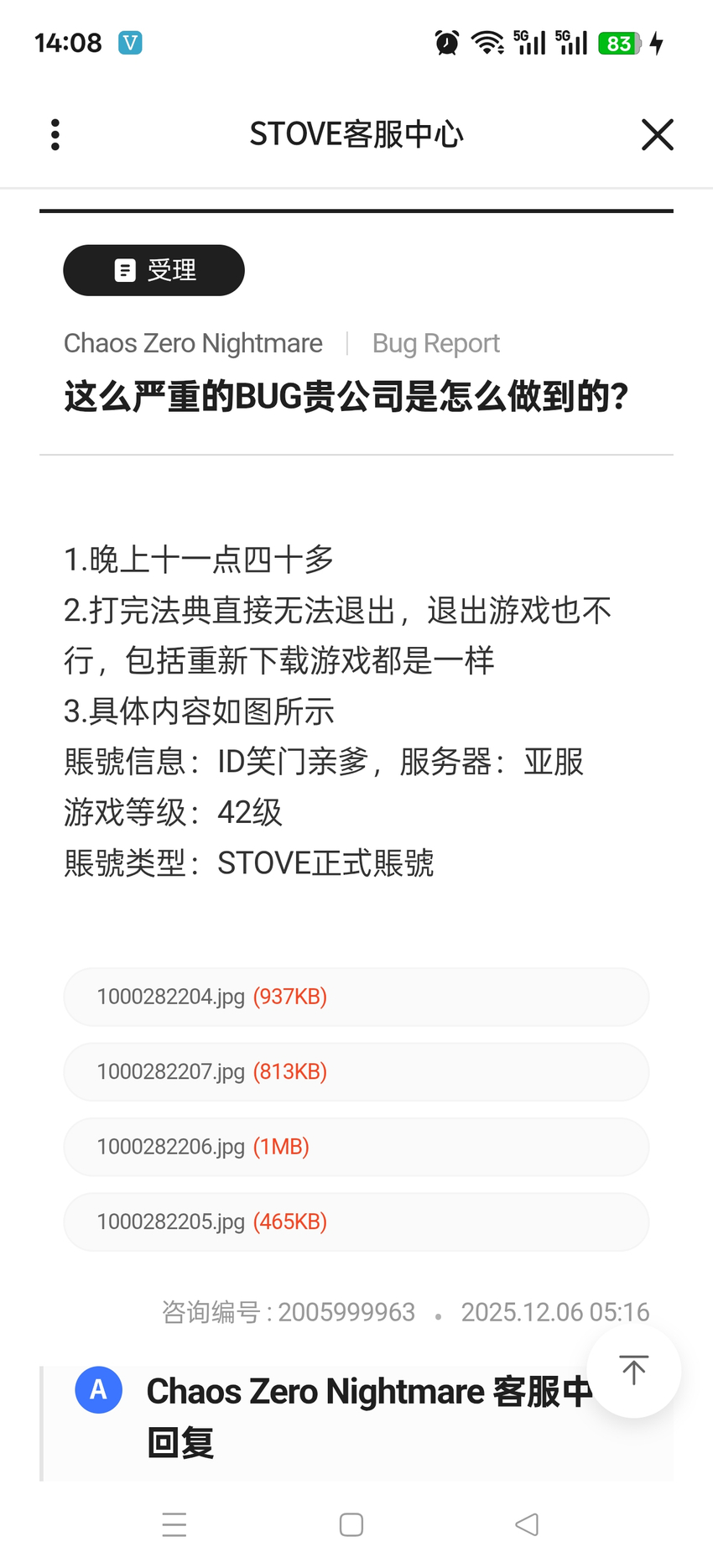The image size is (713, 1568).
Task: Tap the scroll-to-top arrow button
Action: [633, 1371]
